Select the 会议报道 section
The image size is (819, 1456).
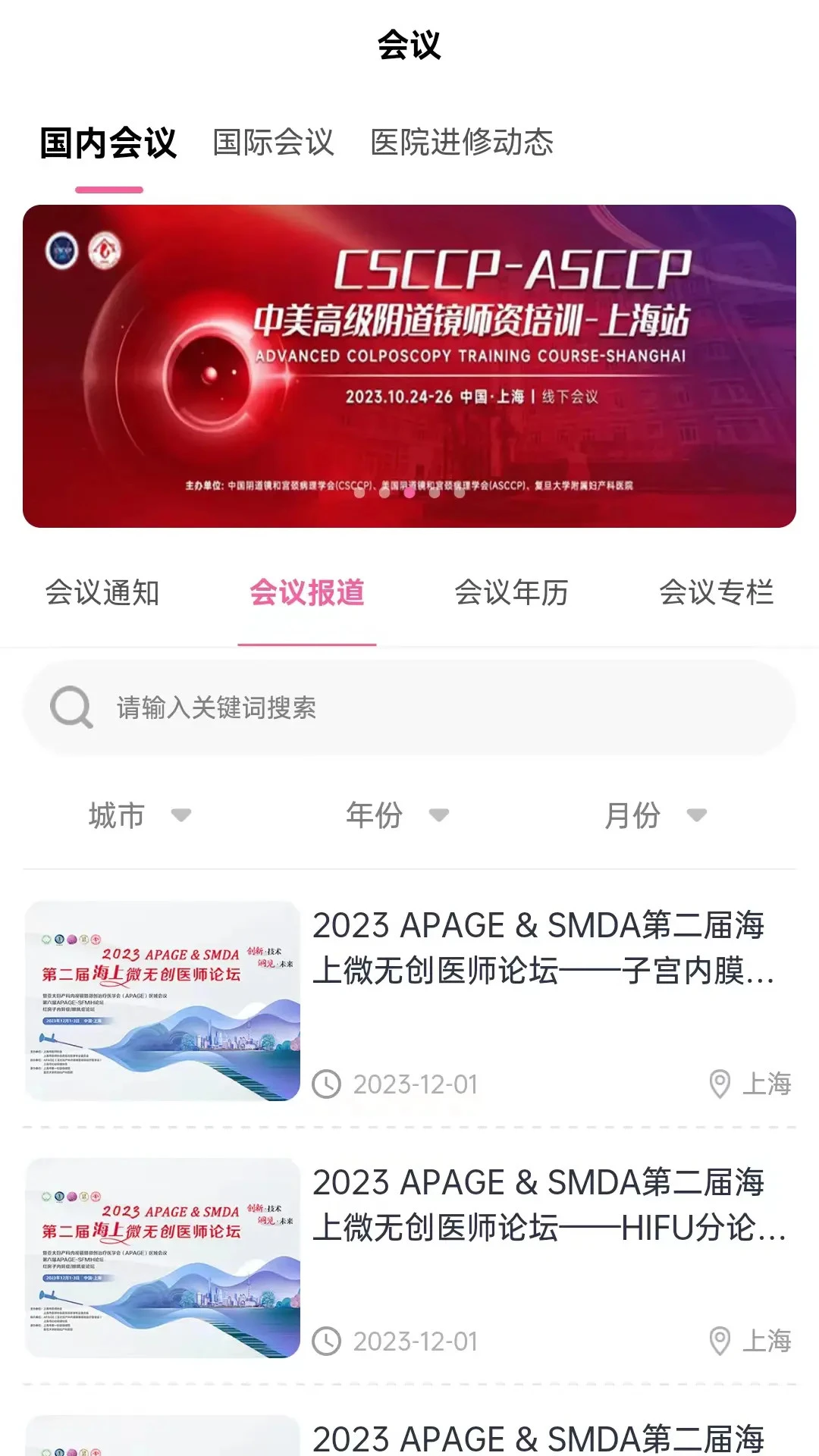307,593
